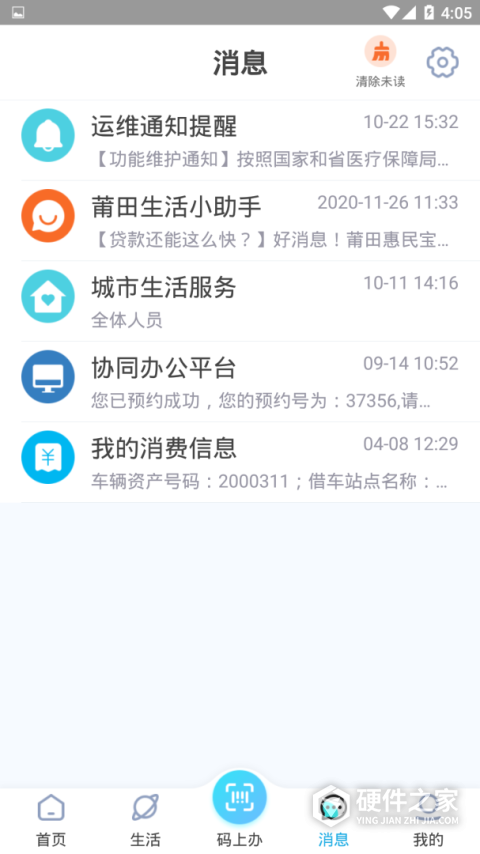Open message settings gear

pyautogui.click(x=442, y=63)
